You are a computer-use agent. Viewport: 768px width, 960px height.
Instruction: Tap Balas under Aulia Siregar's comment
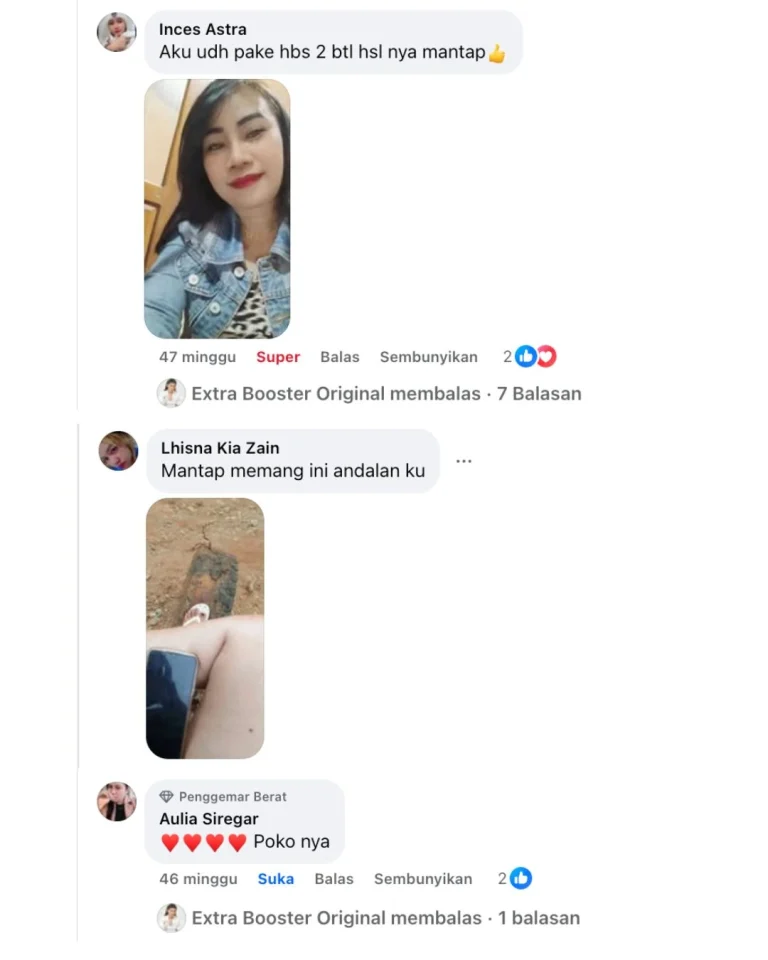334,879
